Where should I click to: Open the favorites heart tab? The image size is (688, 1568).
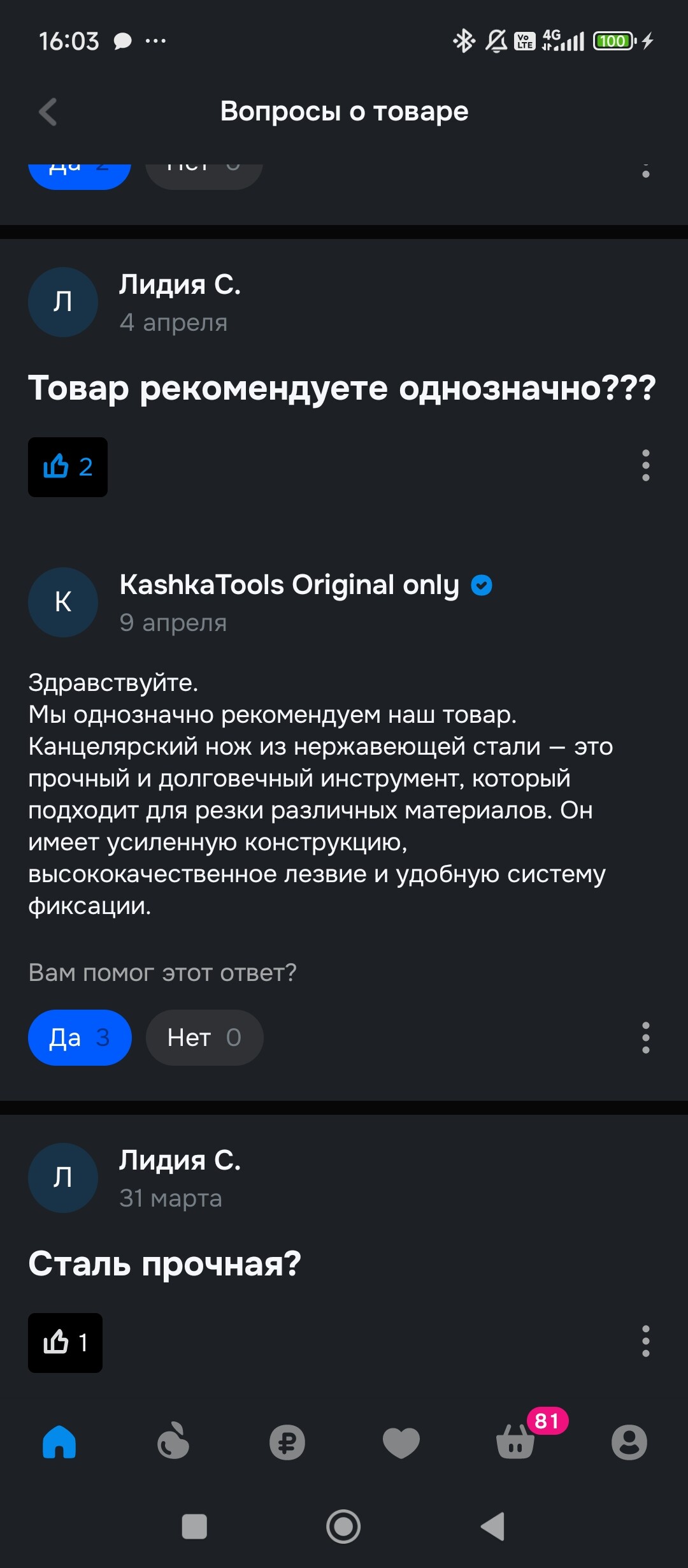click(x=401, y=1442)
